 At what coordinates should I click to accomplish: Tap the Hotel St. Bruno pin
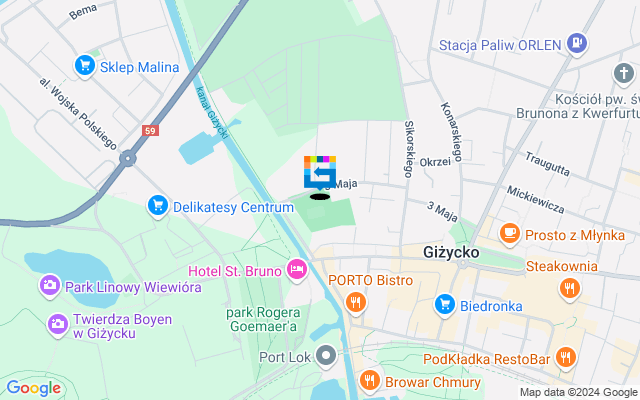(x=296, y=269)
